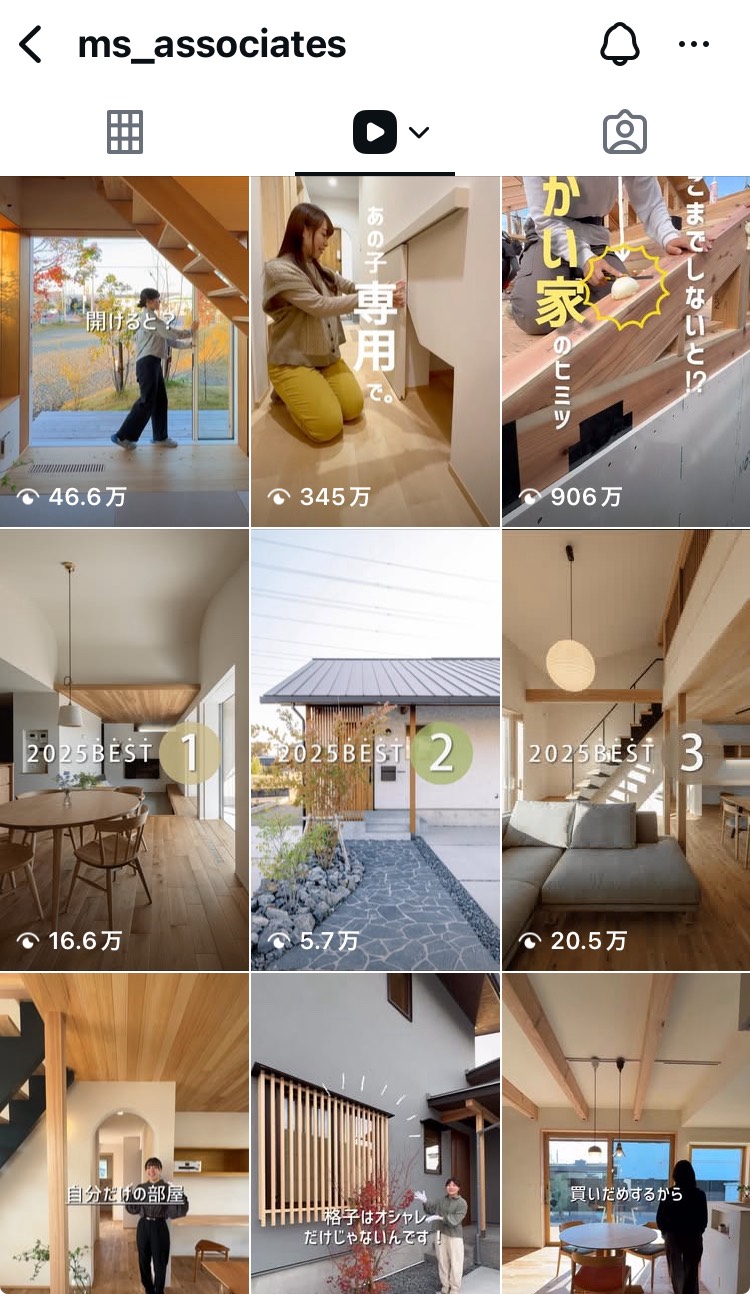Play the あの子専用で reel
This screenshot has height=1294, width=750.
[x=375, y=351]
